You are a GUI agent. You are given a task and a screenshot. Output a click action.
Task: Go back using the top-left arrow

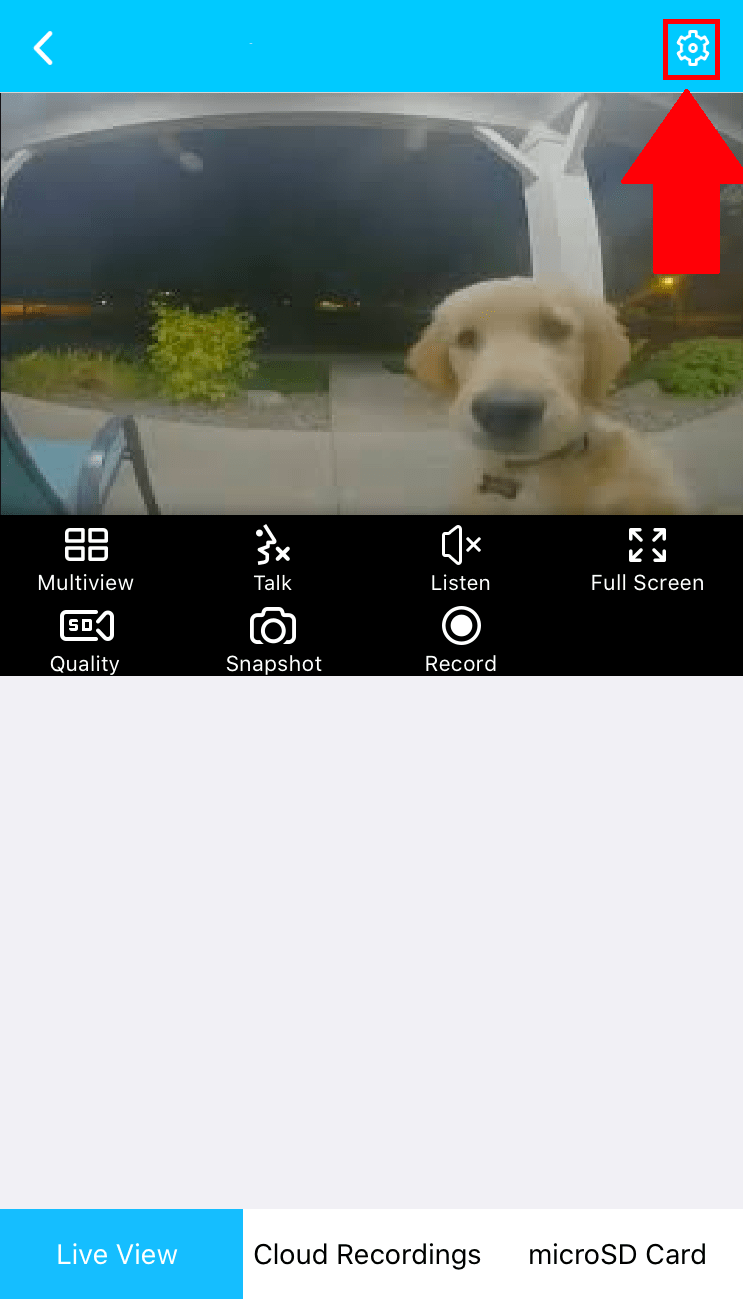(43, 47)
